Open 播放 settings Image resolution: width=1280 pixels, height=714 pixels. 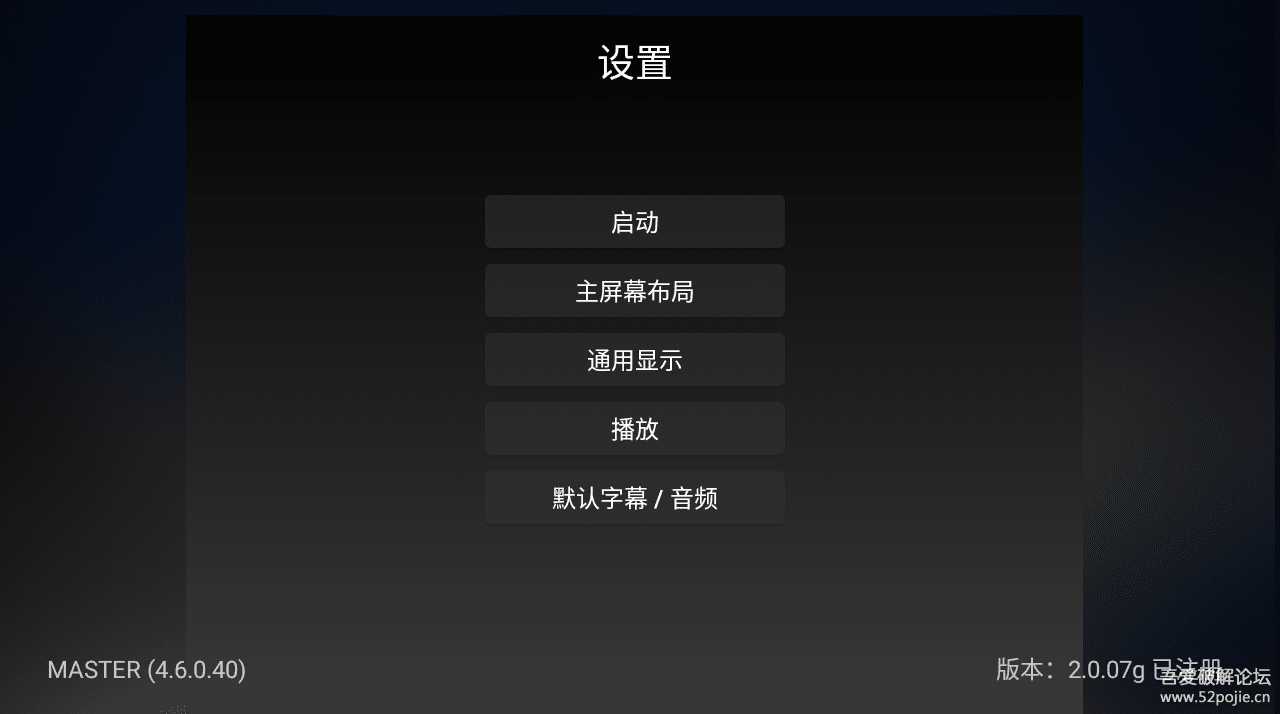pos(634,429)
